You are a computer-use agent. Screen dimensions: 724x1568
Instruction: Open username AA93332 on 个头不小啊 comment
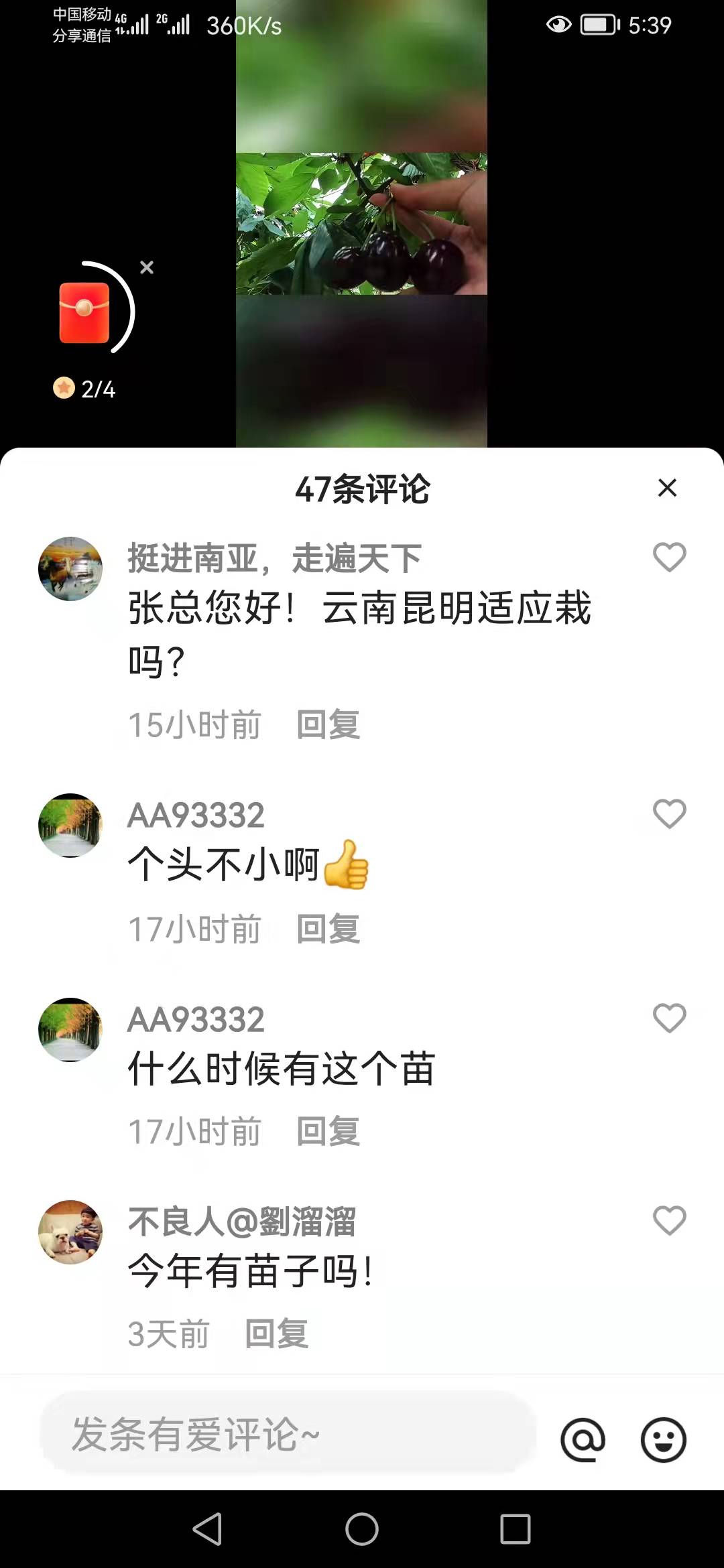coord(196,815)
